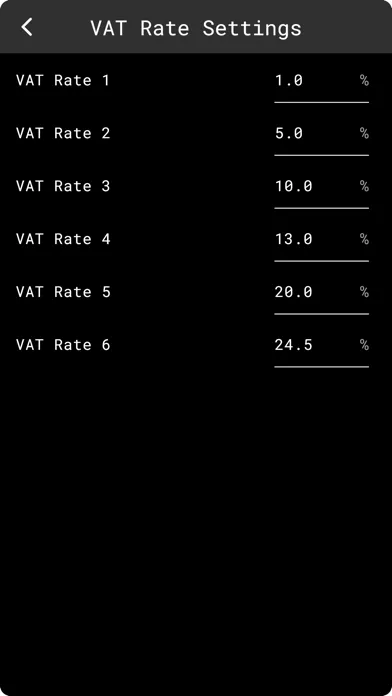
Task: Go back from VAT Rate Settings
Action: (x=27, y=28)
